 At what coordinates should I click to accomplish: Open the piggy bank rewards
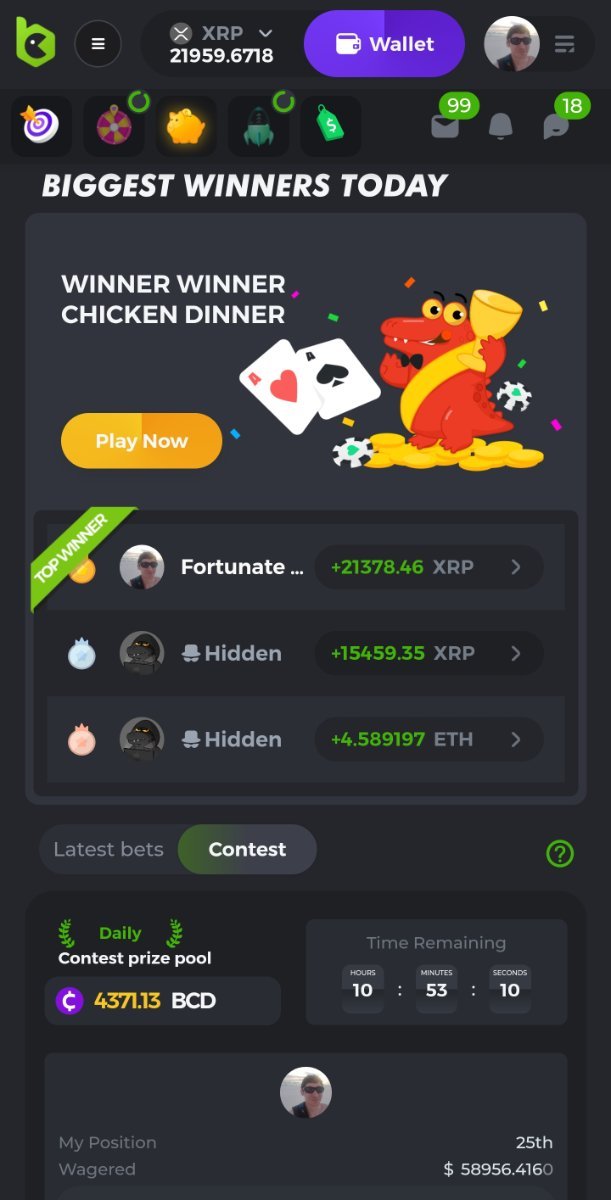[x=186, y=126]
